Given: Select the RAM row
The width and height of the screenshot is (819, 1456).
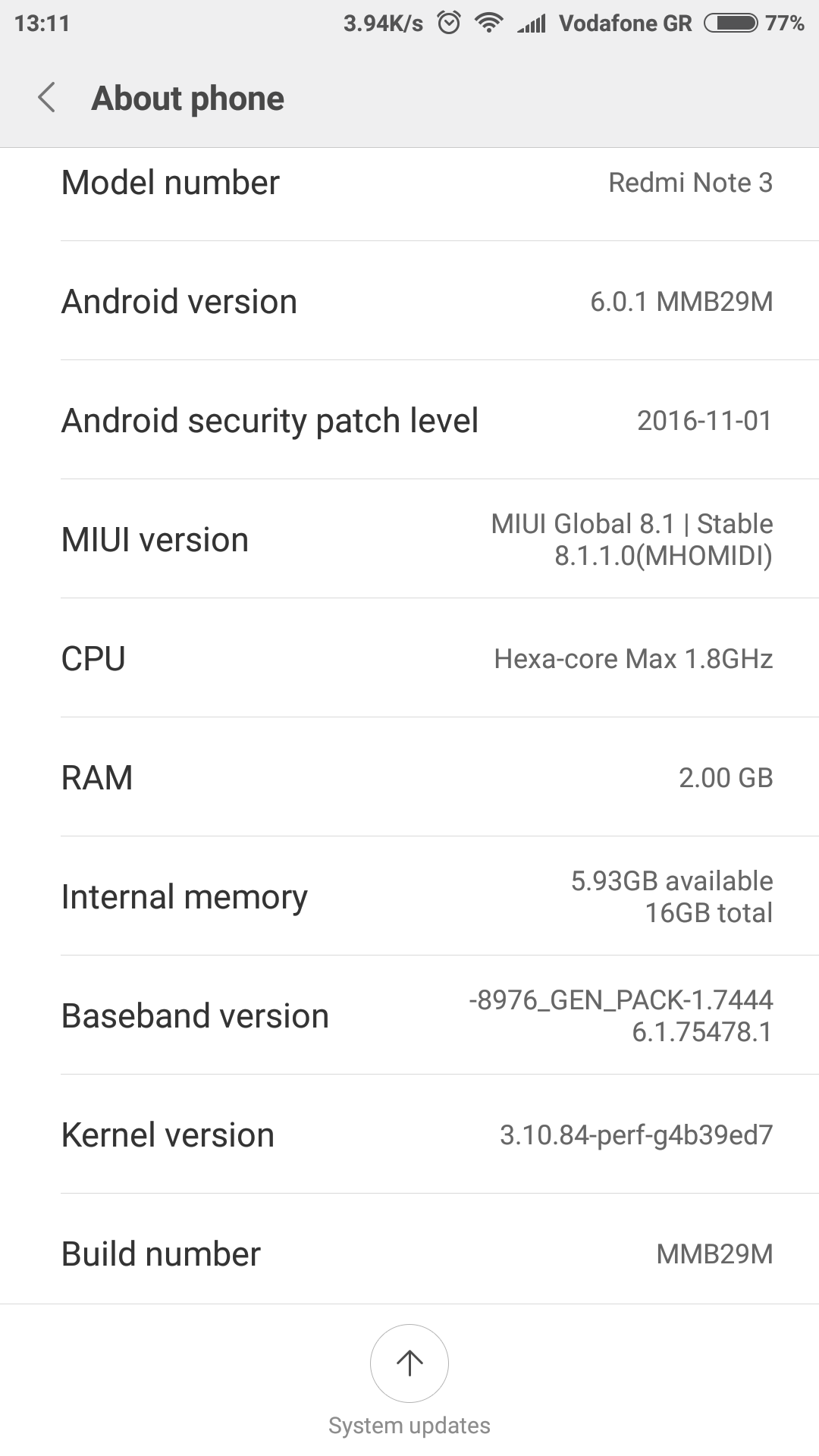Looking at the screenshot, I should (409, 777).
